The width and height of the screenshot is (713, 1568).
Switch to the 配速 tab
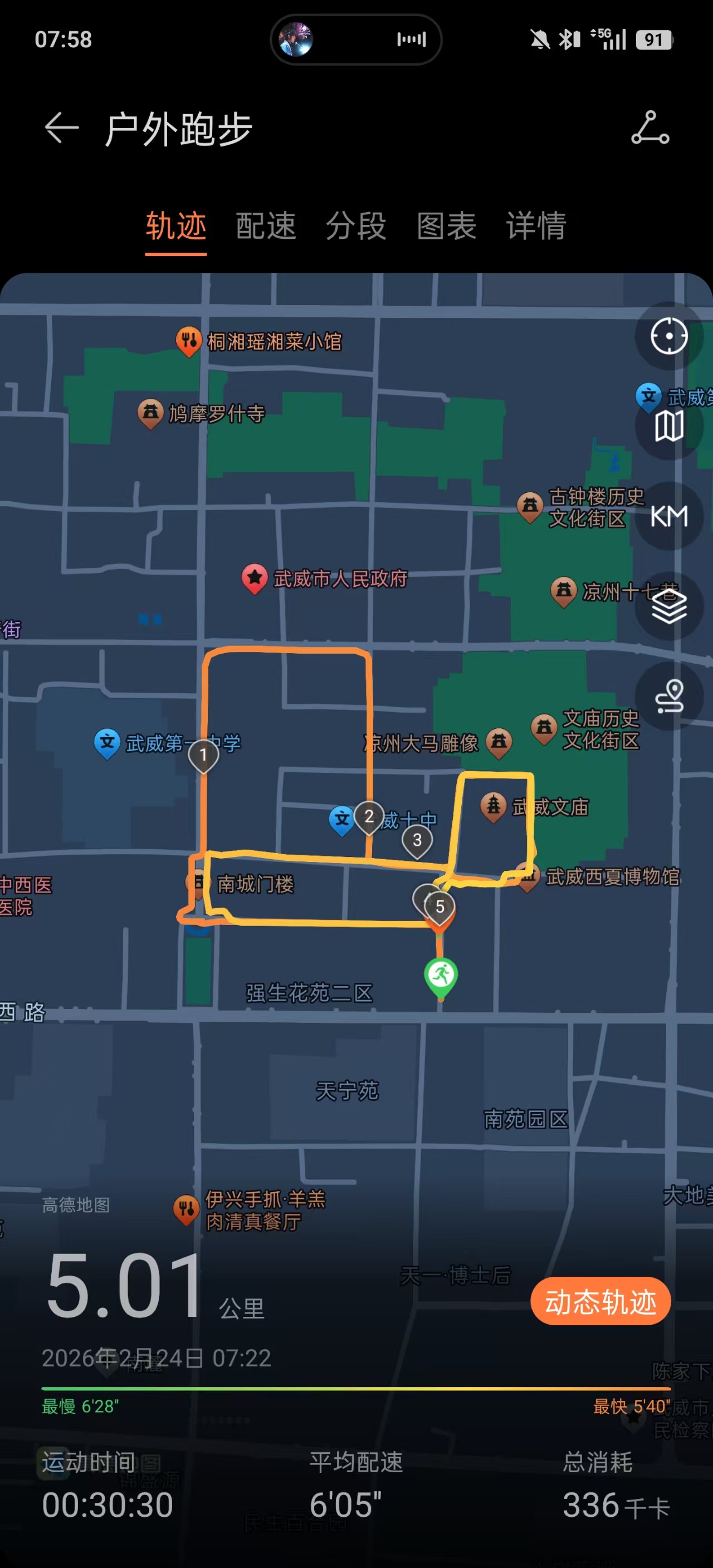[x=266, y=227]
